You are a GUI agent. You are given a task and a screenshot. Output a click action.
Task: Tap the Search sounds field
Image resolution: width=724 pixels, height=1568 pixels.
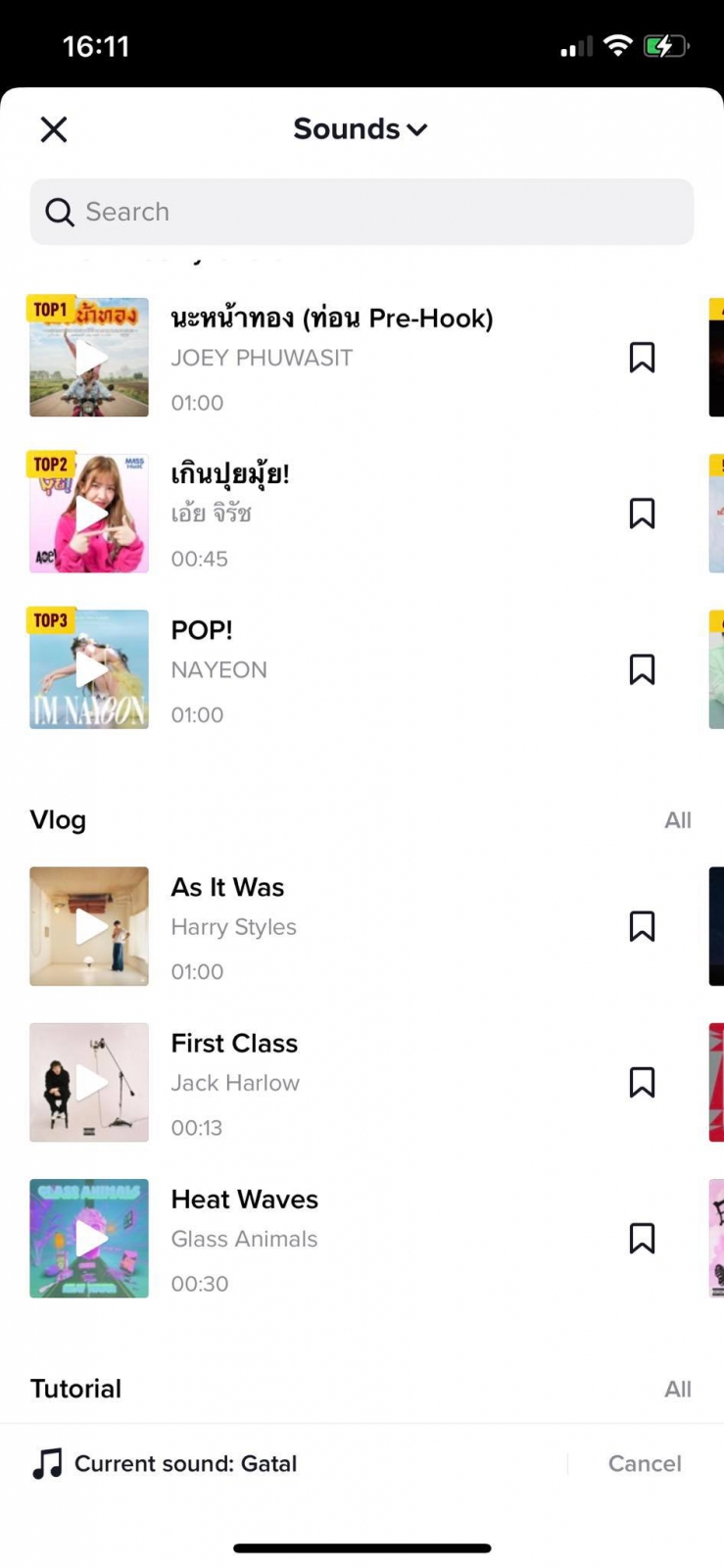tap(362, 212)
